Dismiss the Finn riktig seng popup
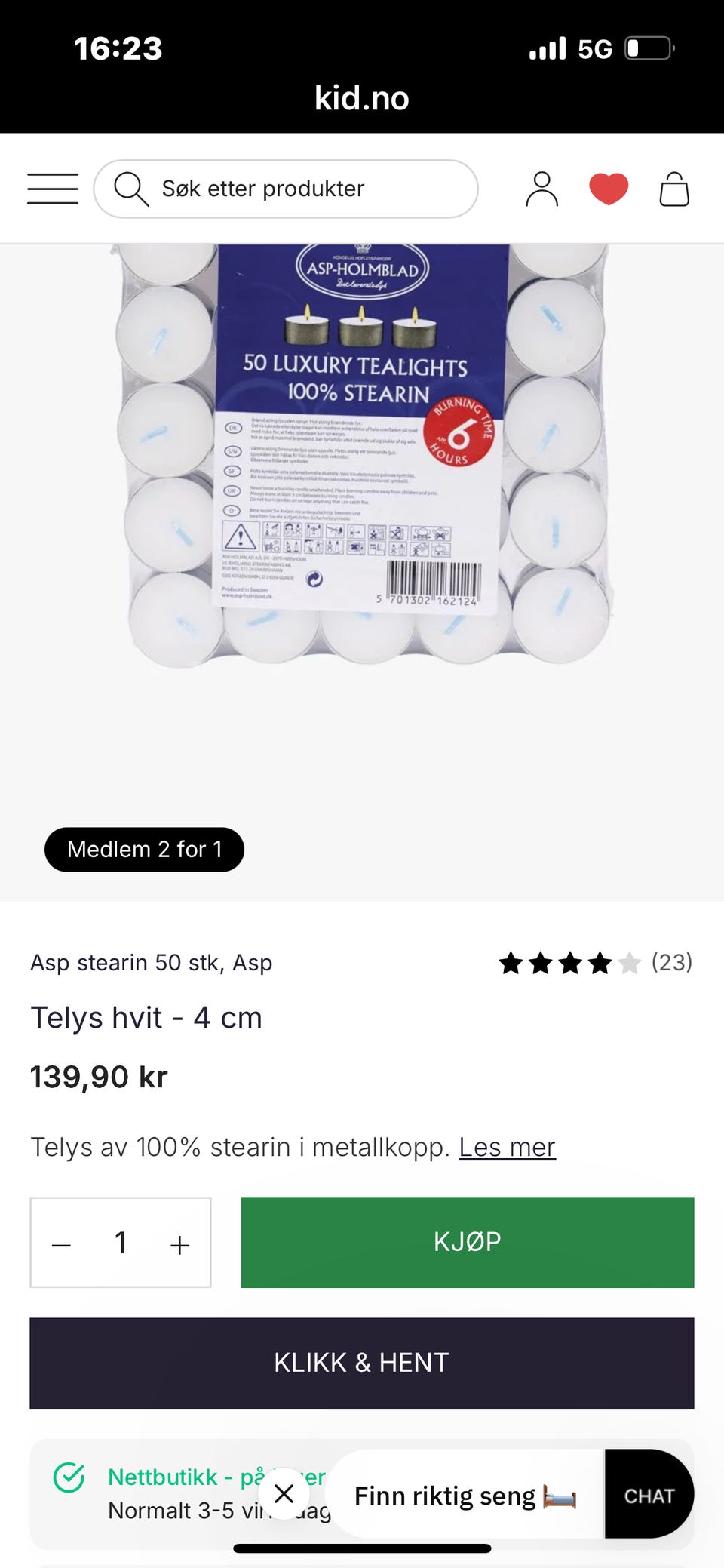Screen dimensions: 724x1568 (x=284, y=1493)
